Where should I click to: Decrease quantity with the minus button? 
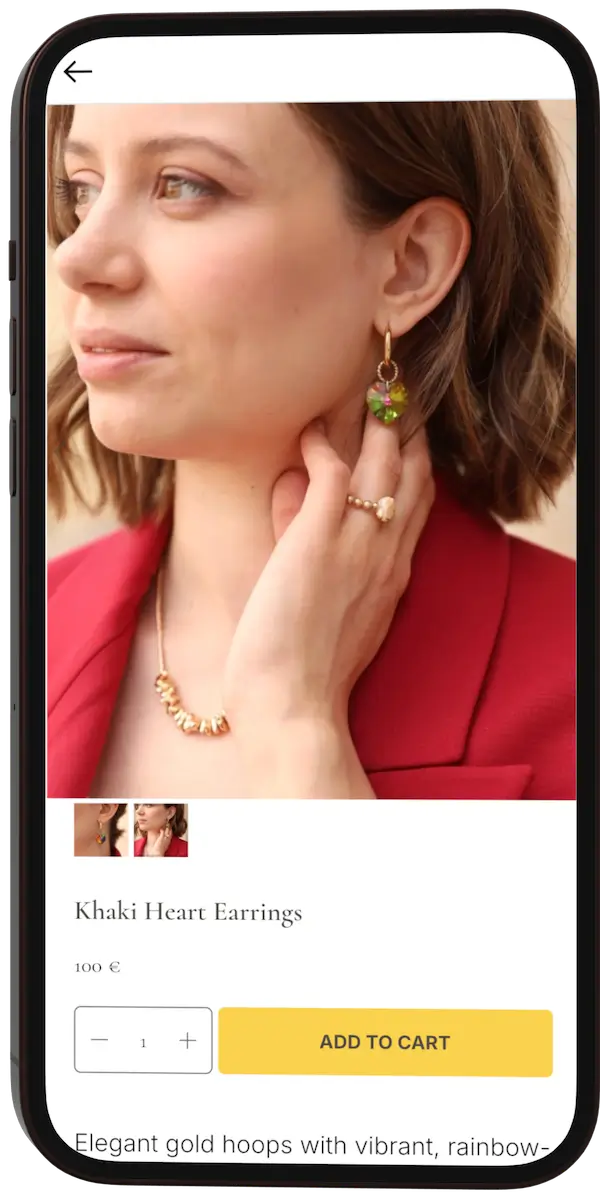[99, 1041]
